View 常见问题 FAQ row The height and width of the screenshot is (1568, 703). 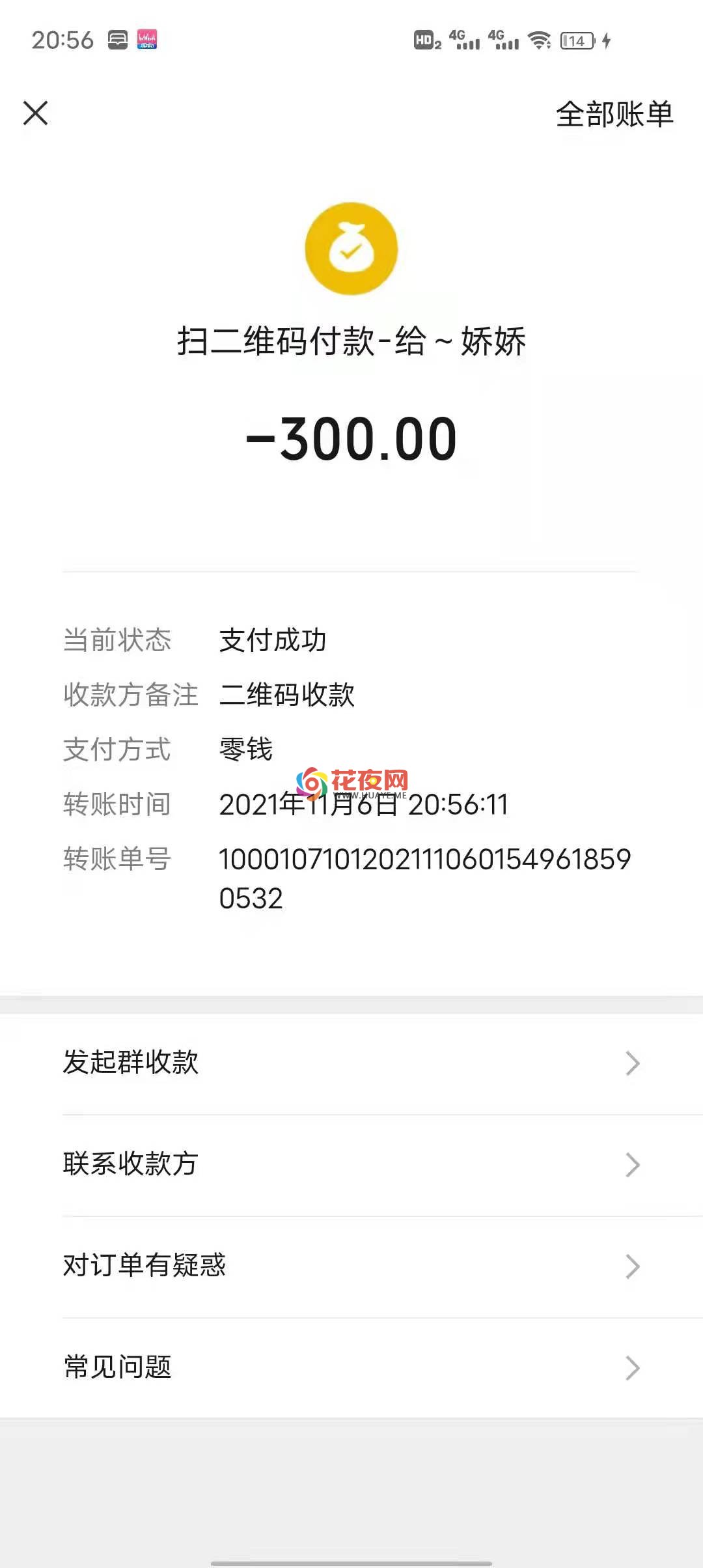(351, 1367)
